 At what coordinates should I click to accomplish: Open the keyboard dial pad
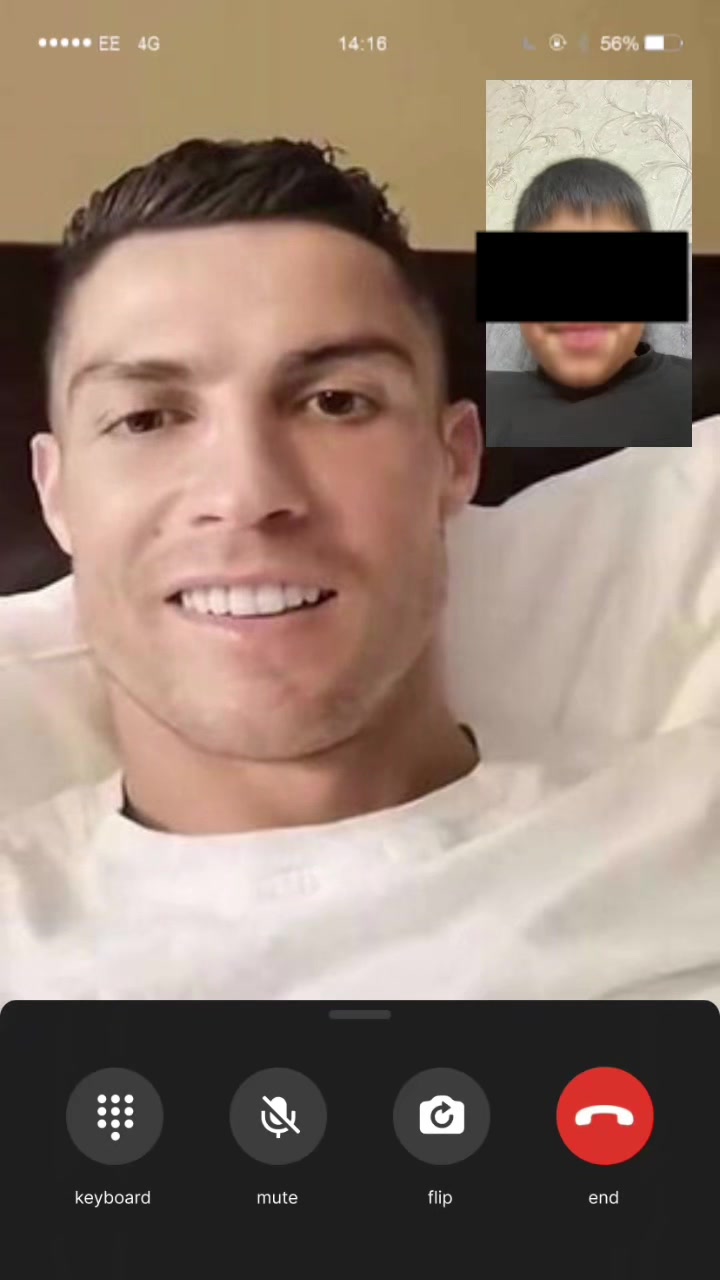pos(114,1116)
